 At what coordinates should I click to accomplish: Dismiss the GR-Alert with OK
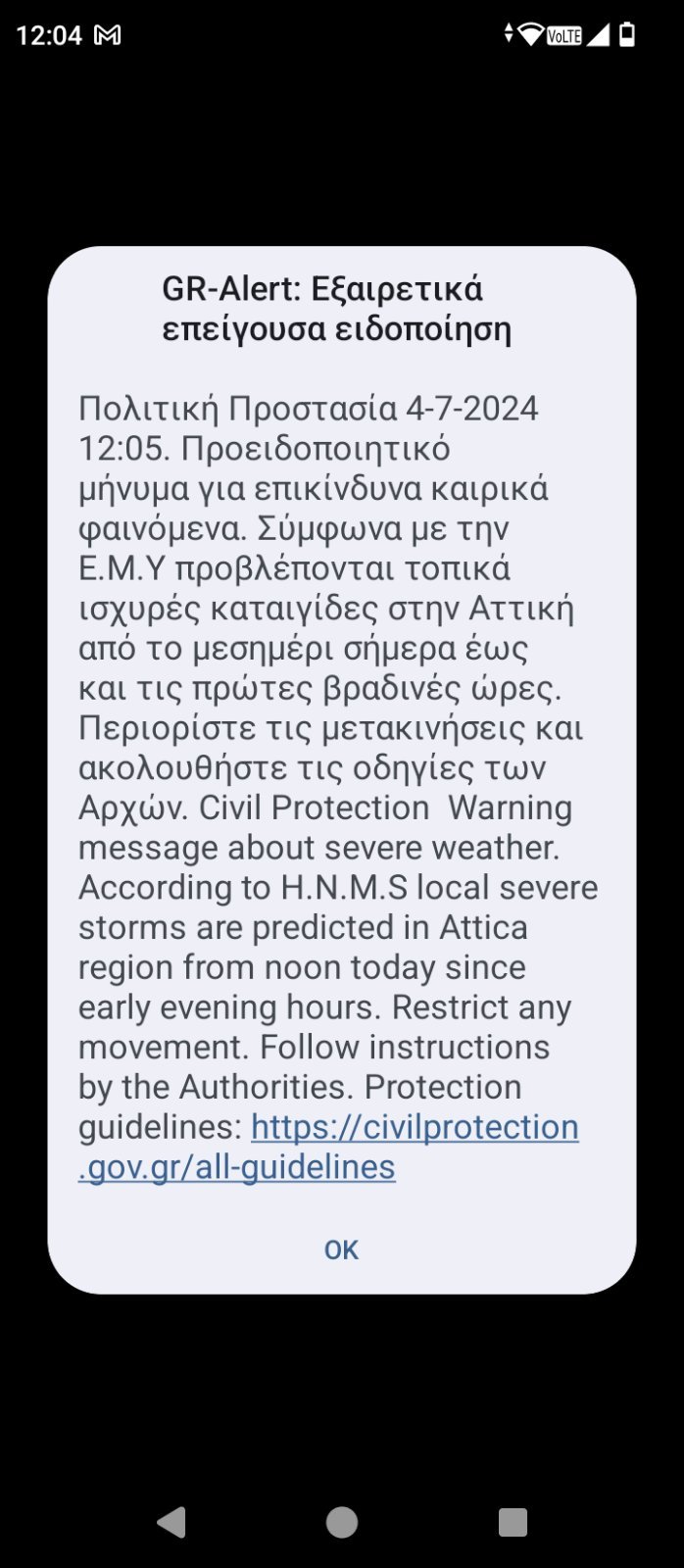pos(341,1249)
